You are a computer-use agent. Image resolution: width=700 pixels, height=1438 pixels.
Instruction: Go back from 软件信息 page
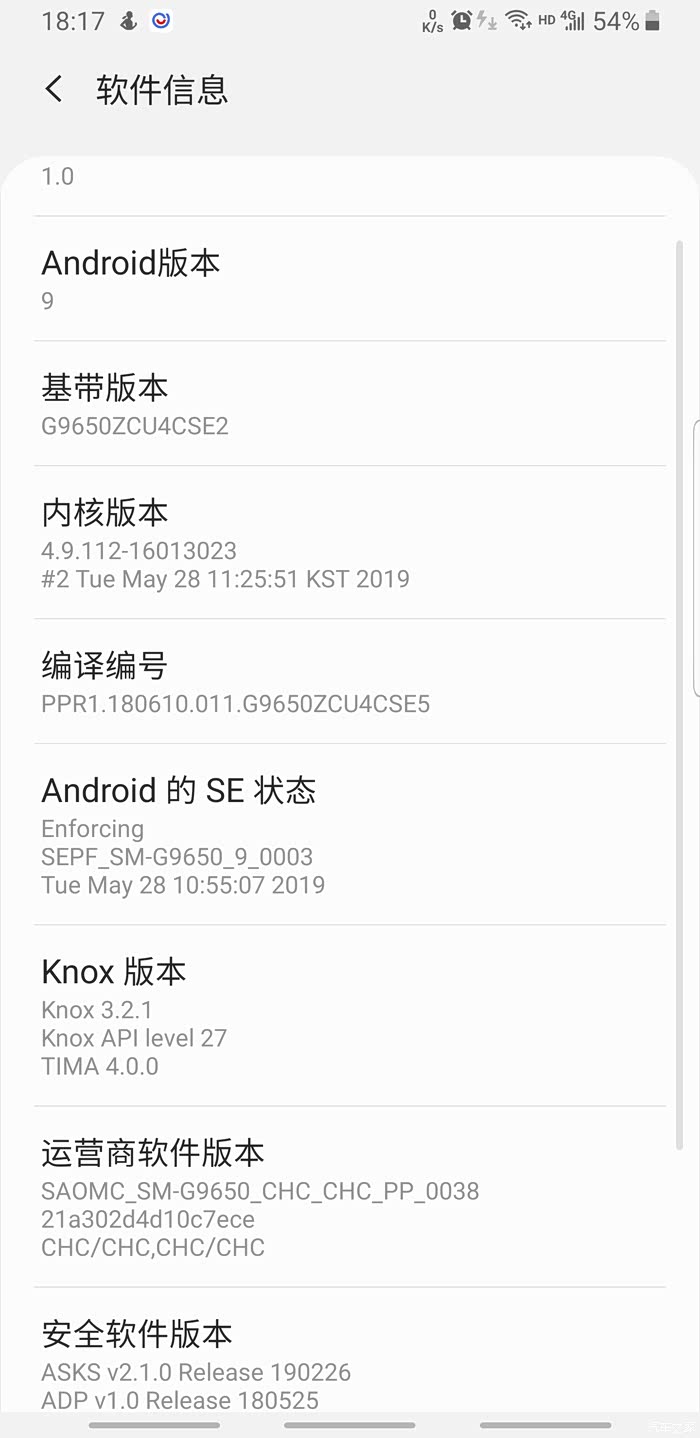coord(54,90)
